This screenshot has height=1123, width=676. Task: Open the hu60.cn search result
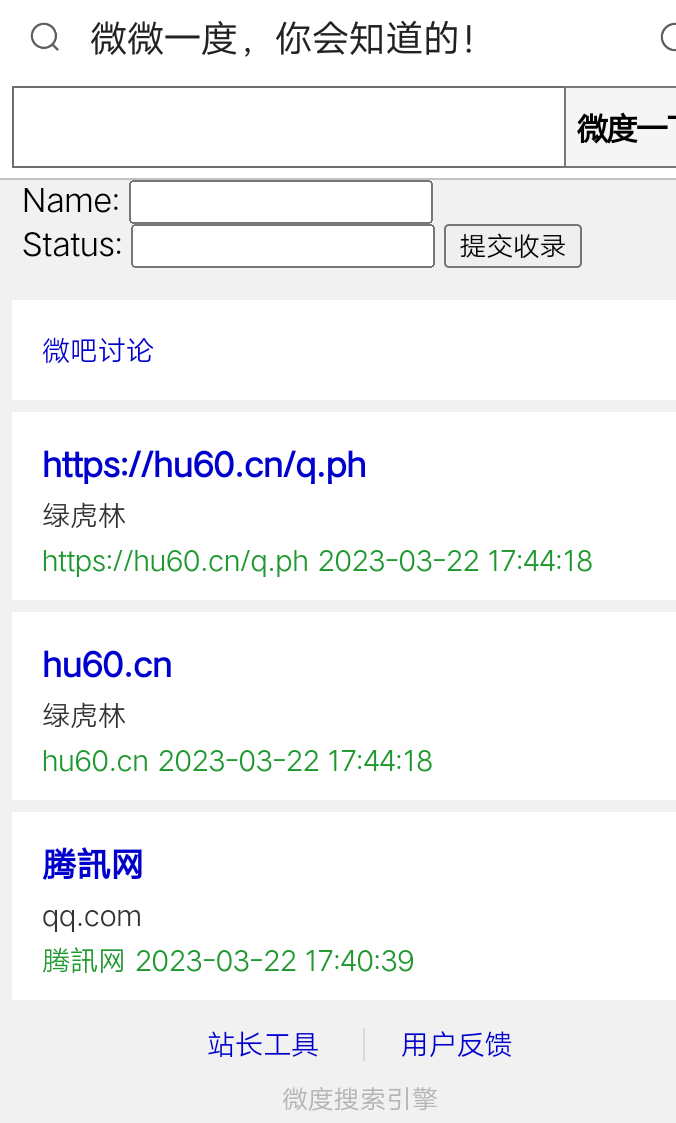tap(107, 665)
